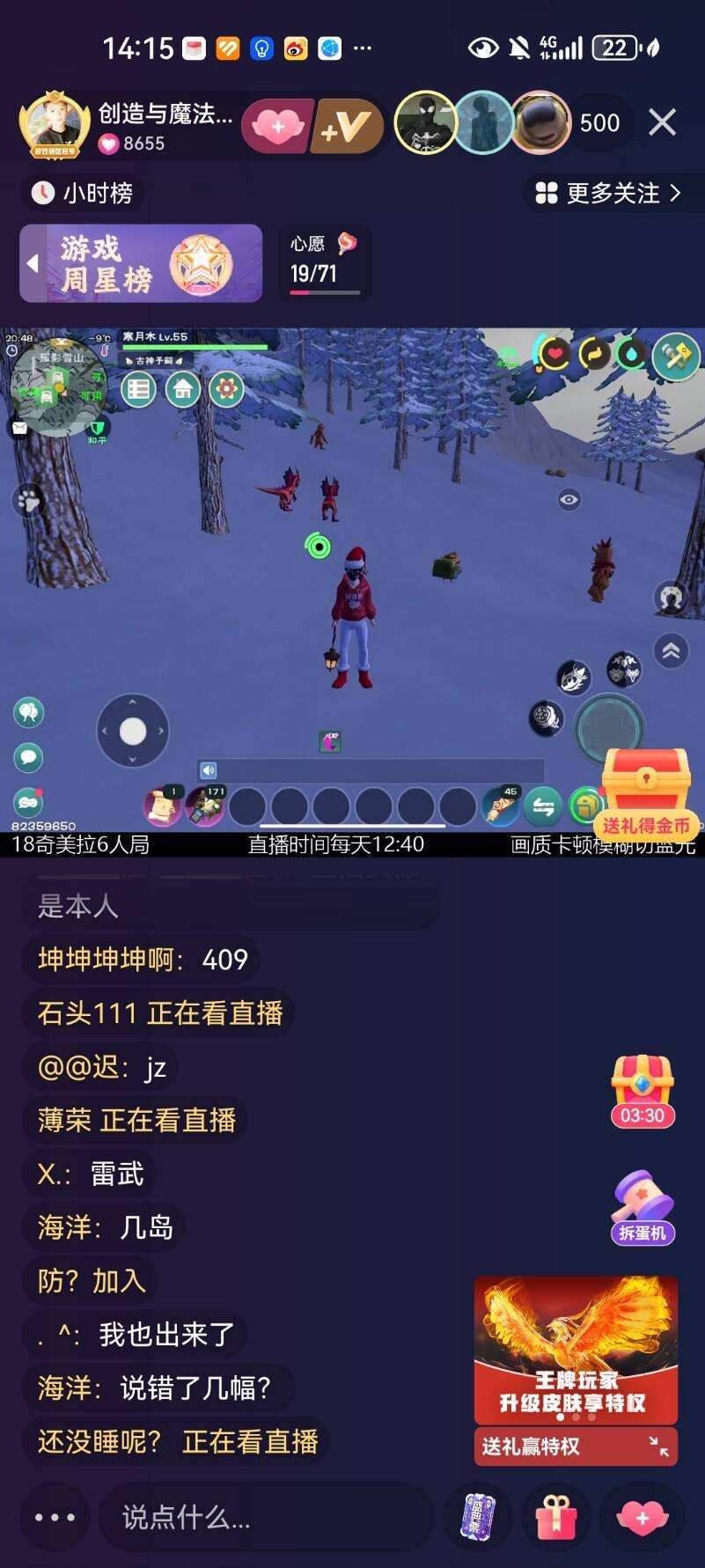Send a like with heart plus icon
Viewport: 705px width, 1568px height.
click(x=642, y=1518)
